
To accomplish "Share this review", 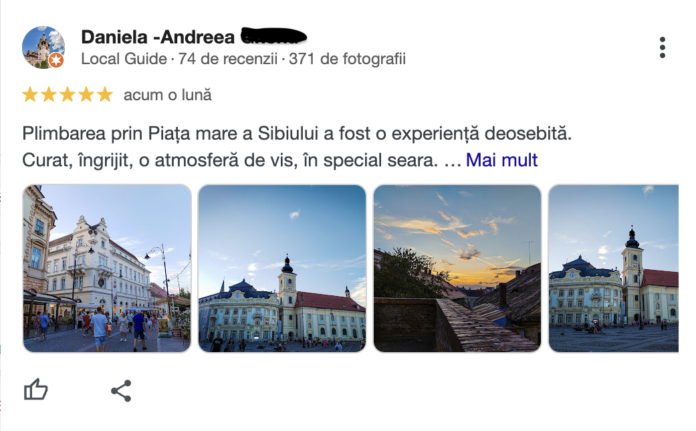I will click(121, 390).
